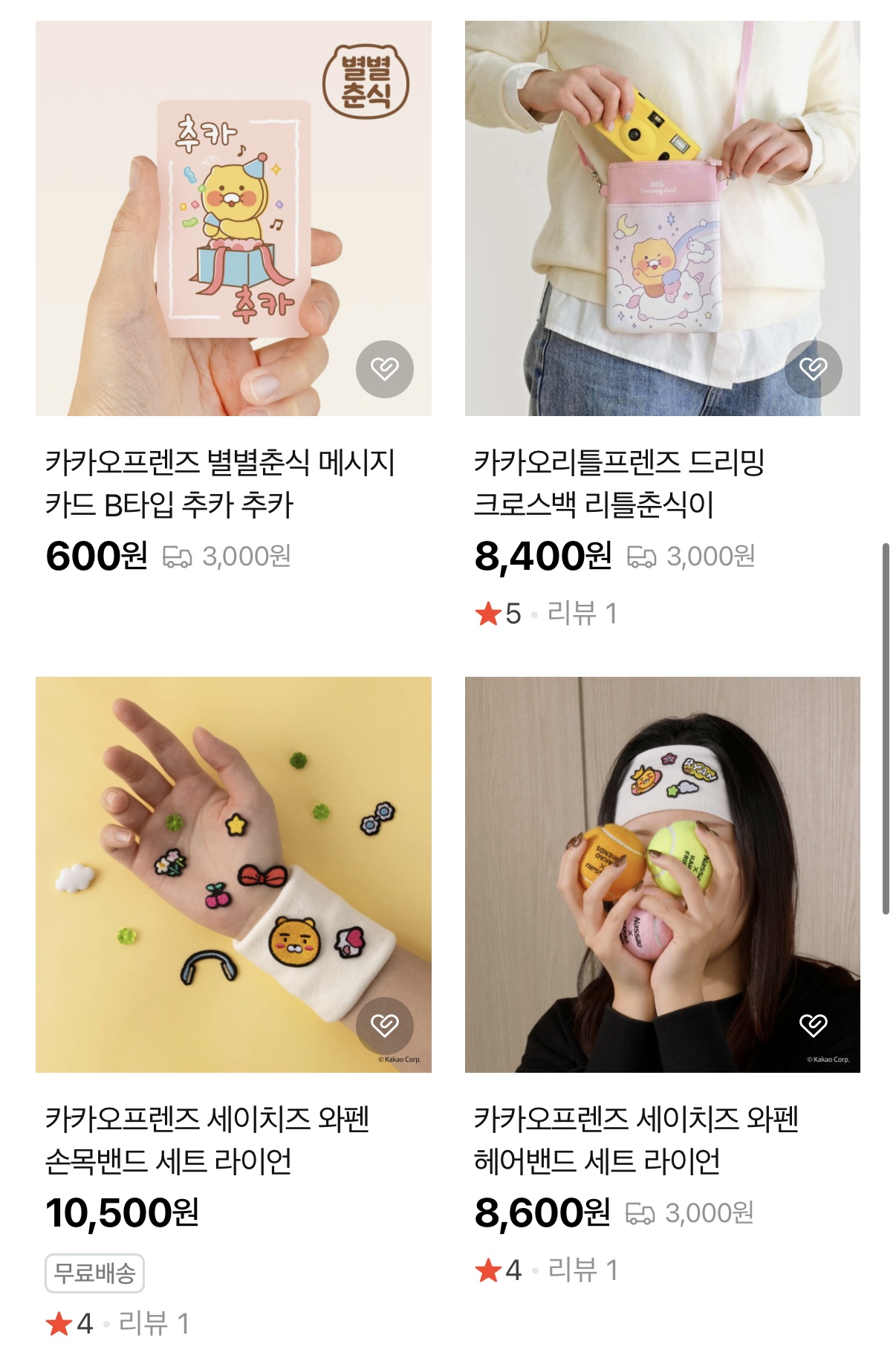This screenshot has width=896, height=1364.
Task: Tap the heart on 드리밍 크로스백 리틀춘식이
Action: coord(814,368)
